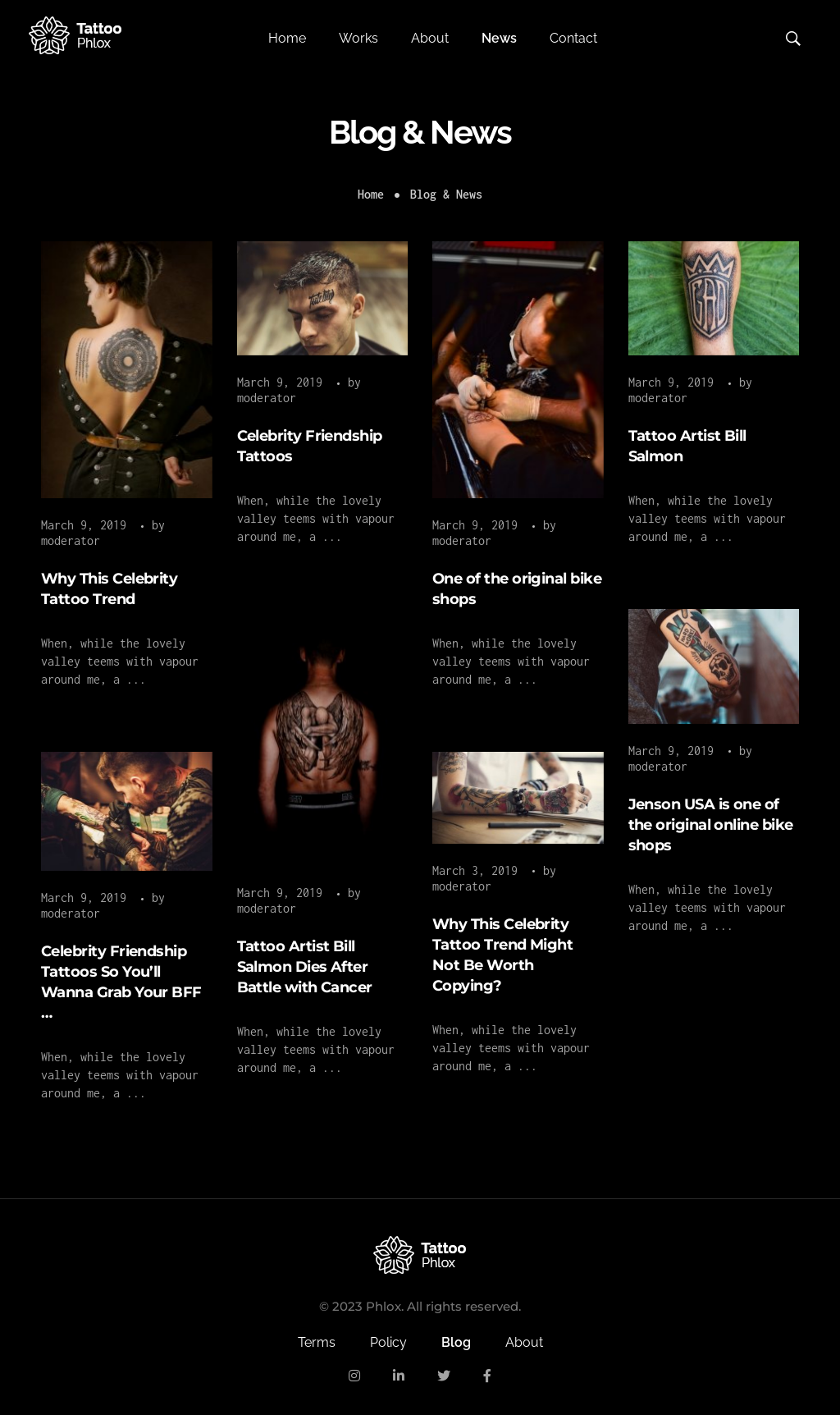The height and width of the screenshot is (1415, 840).
Task: Go to the Home nav item
Action: point(286,39)
